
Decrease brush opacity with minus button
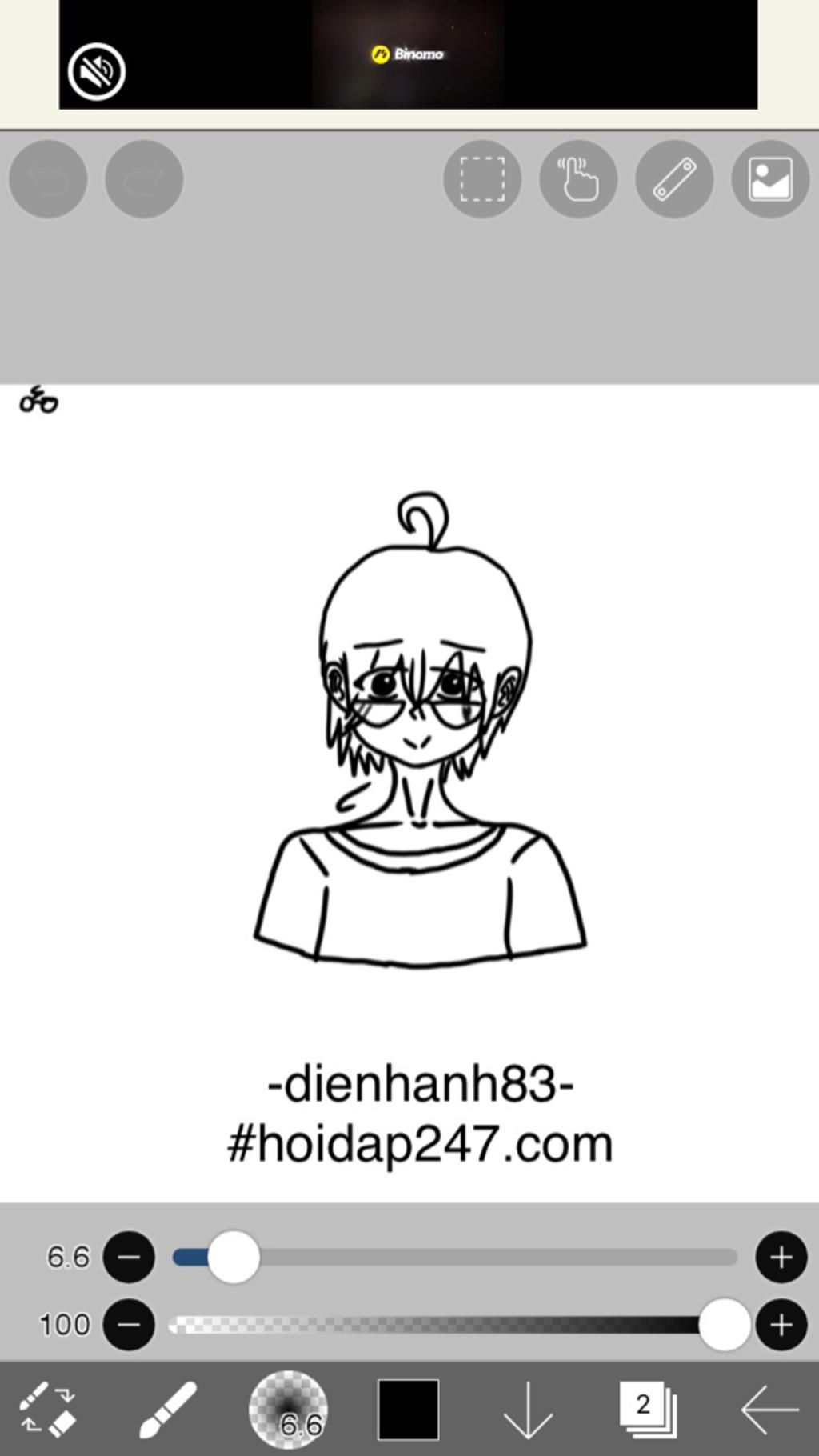pos(129,1325)
